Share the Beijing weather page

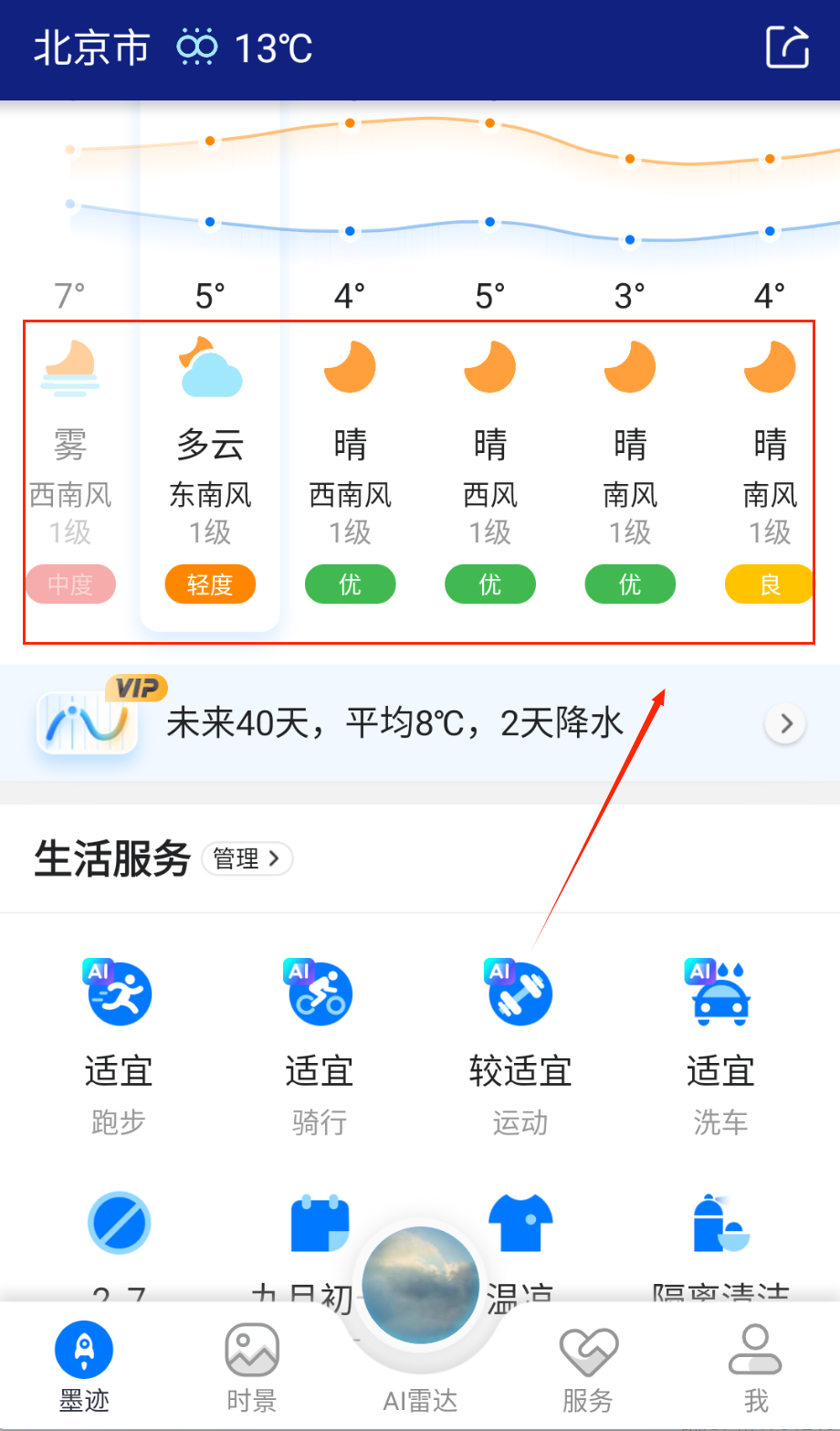point(786,47)
